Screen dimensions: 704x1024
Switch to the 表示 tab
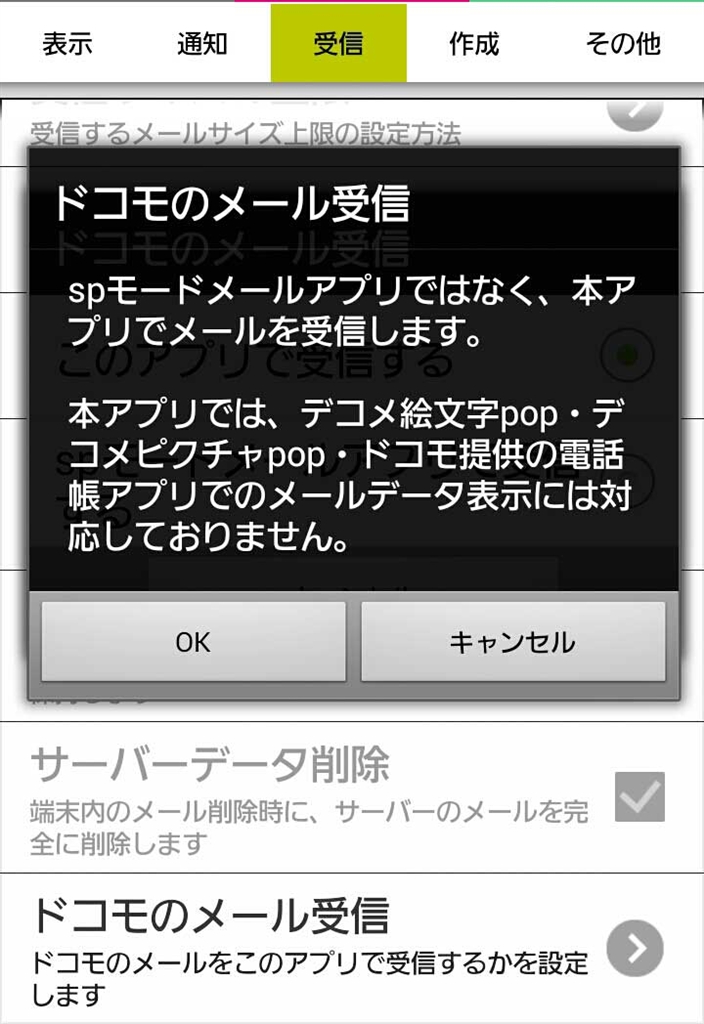(x=67, y=44)
